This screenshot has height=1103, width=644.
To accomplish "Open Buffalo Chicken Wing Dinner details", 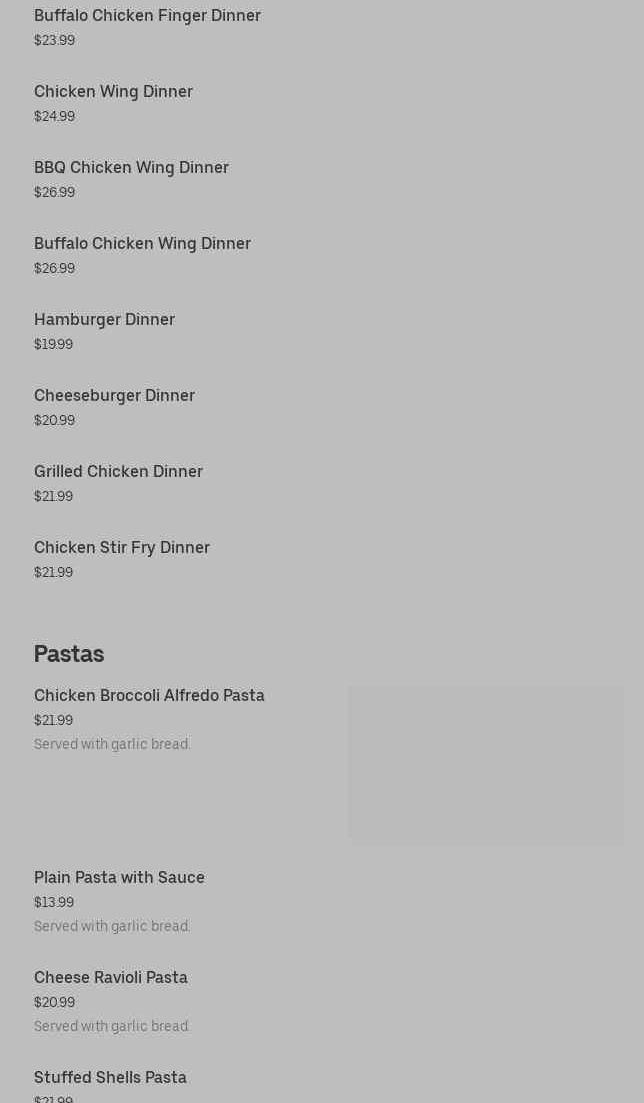I will tap(142, 244).
